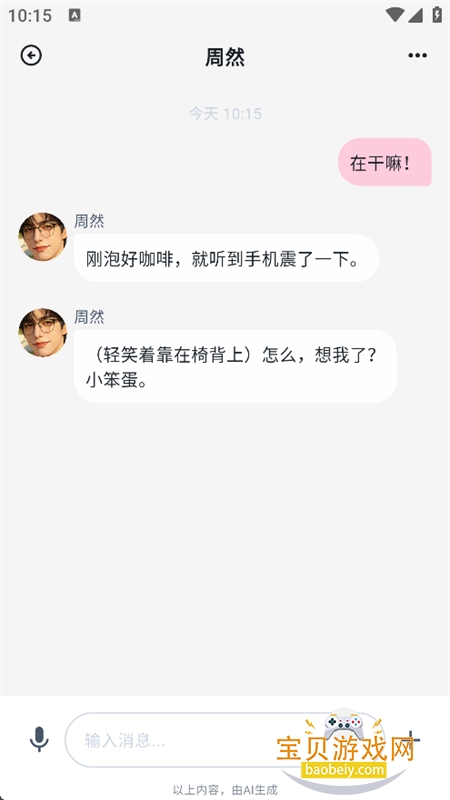450x800 pixels.
Task: Open 周然's avatar beside the coffee message
Action: (43, 237)
